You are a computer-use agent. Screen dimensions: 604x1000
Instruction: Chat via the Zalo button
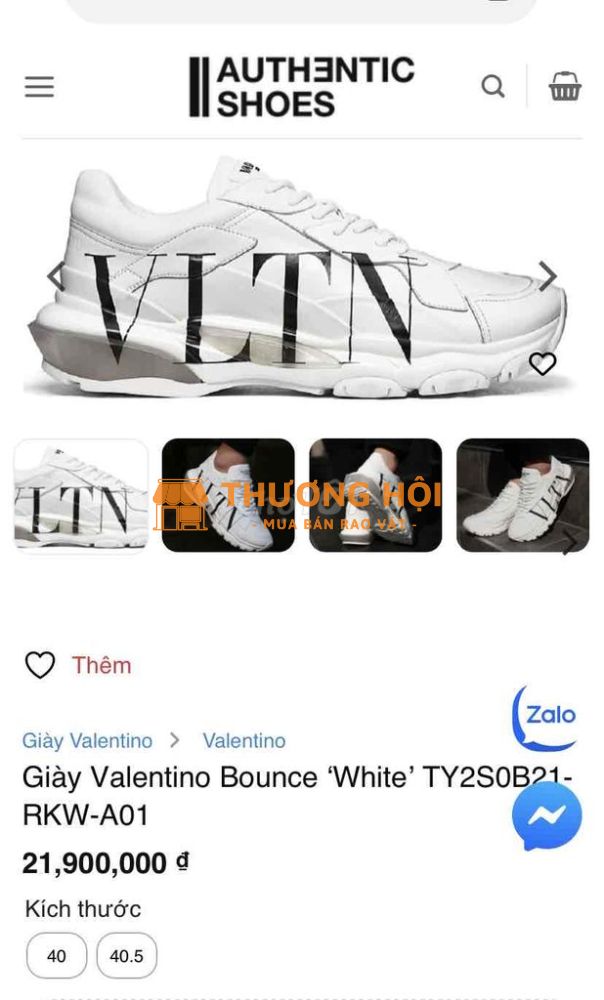(546, 717)
